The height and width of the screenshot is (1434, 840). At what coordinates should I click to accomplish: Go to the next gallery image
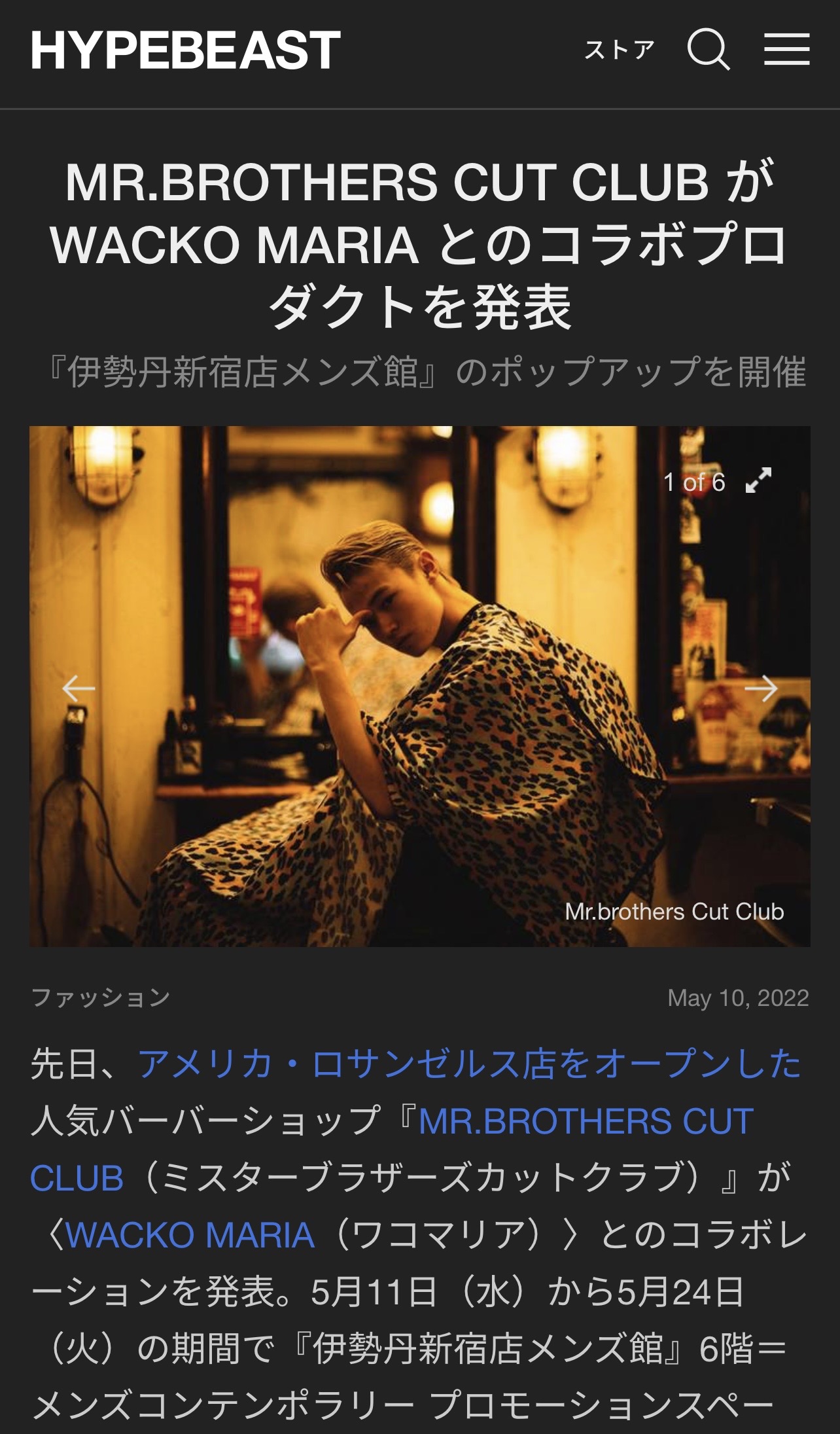point(761,689)
